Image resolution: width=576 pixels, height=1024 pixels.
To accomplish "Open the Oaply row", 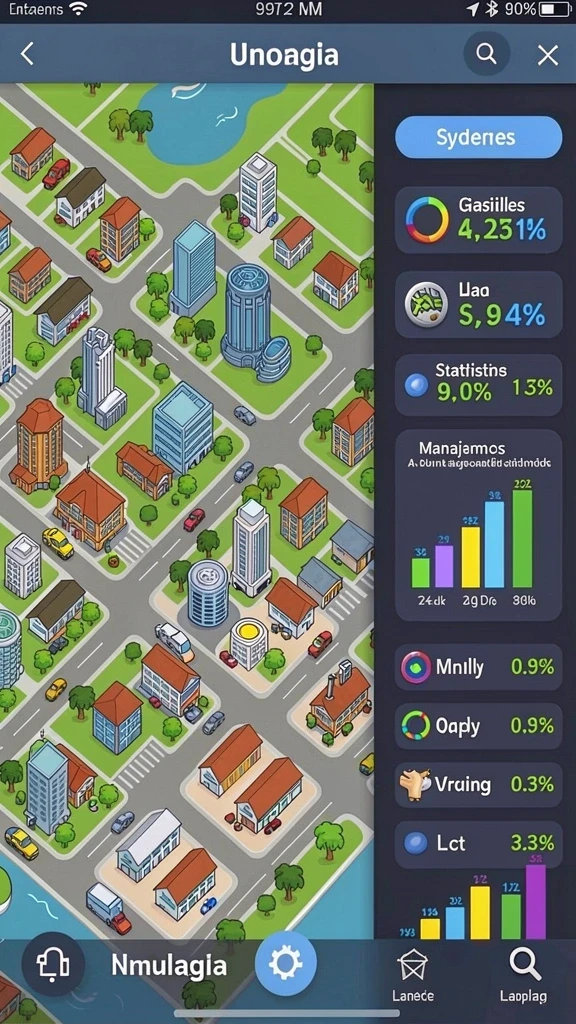I will coord(479,726).
